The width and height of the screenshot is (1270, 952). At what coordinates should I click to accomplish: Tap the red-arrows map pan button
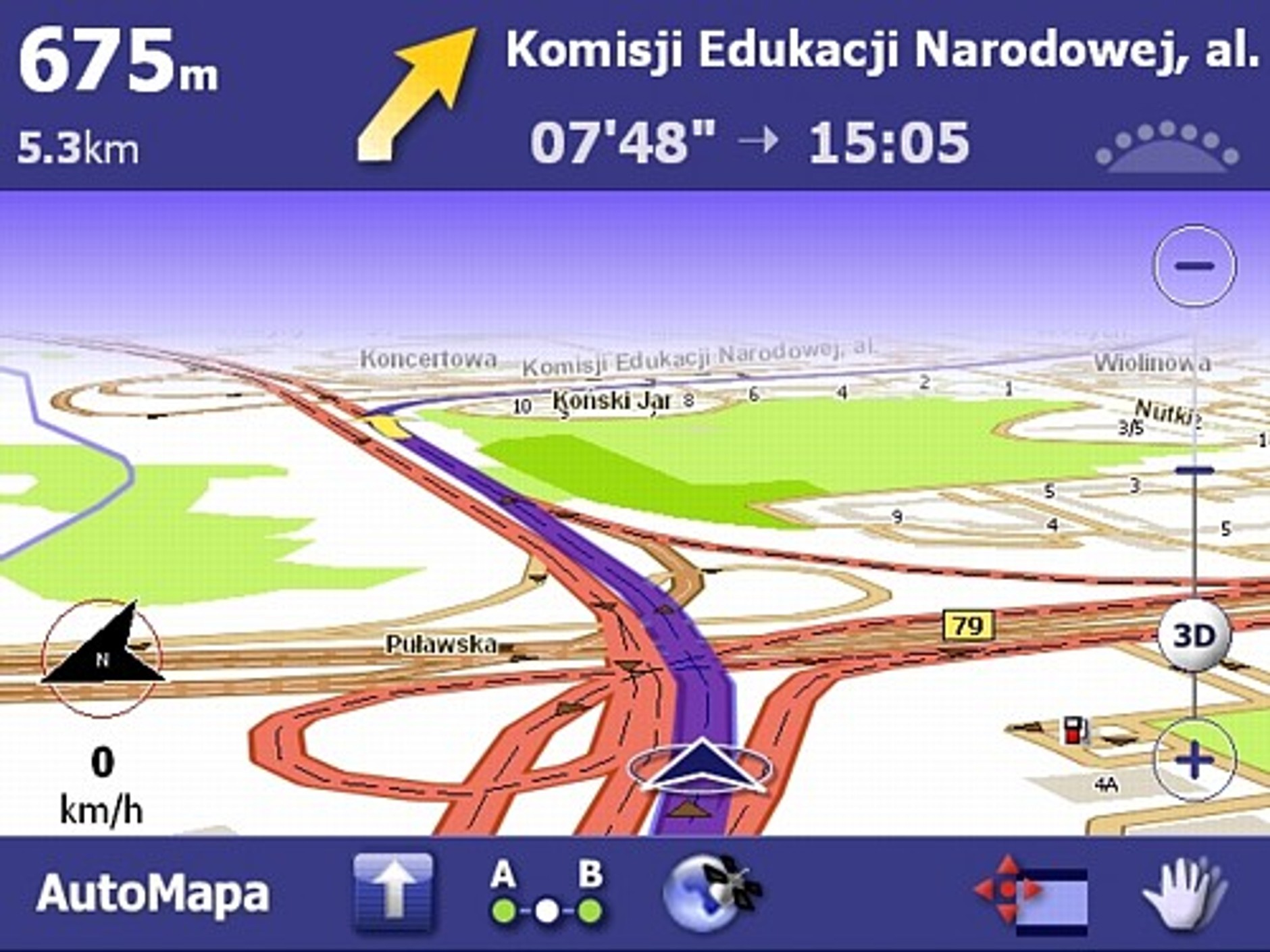pyautogui.click(x=1032, y=894)
